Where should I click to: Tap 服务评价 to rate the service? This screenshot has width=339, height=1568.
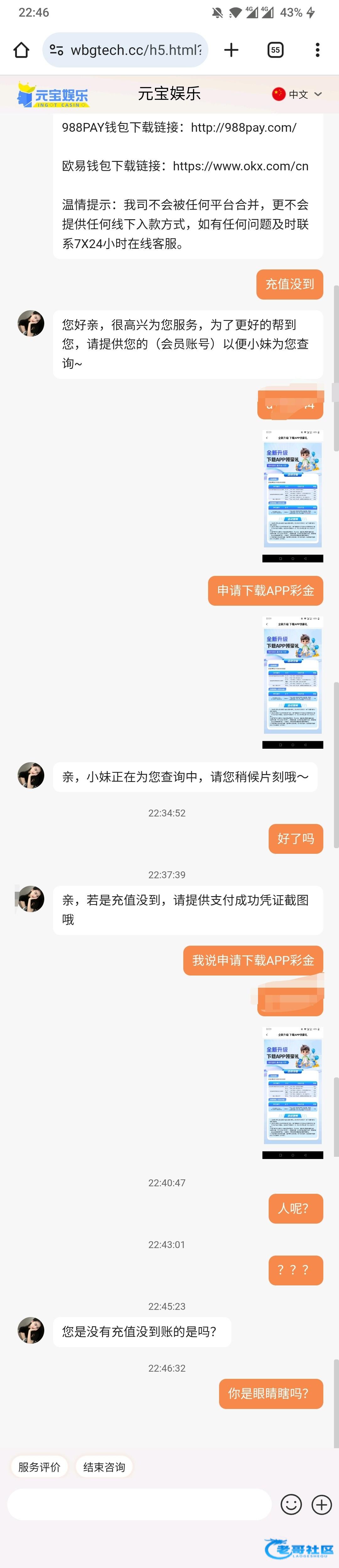pyautogui.click(x=39, y=1467)
